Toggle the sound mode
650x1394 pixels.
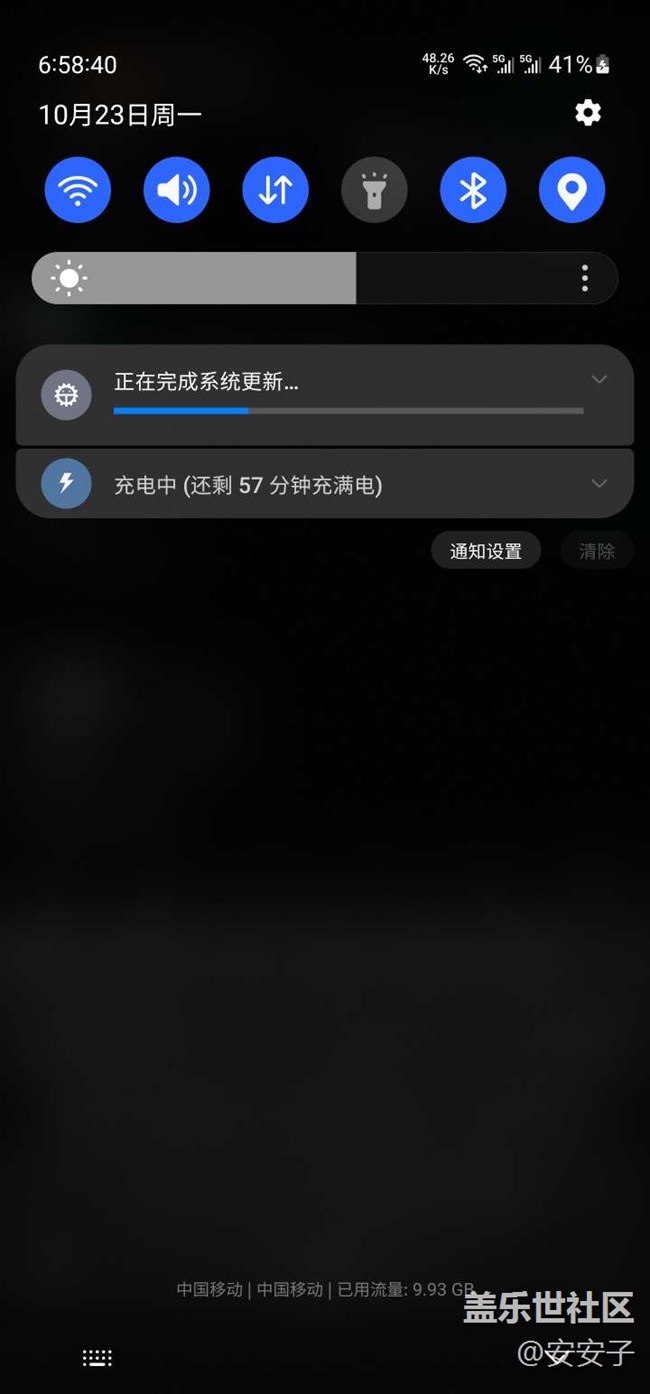click(x=177, y=190)
